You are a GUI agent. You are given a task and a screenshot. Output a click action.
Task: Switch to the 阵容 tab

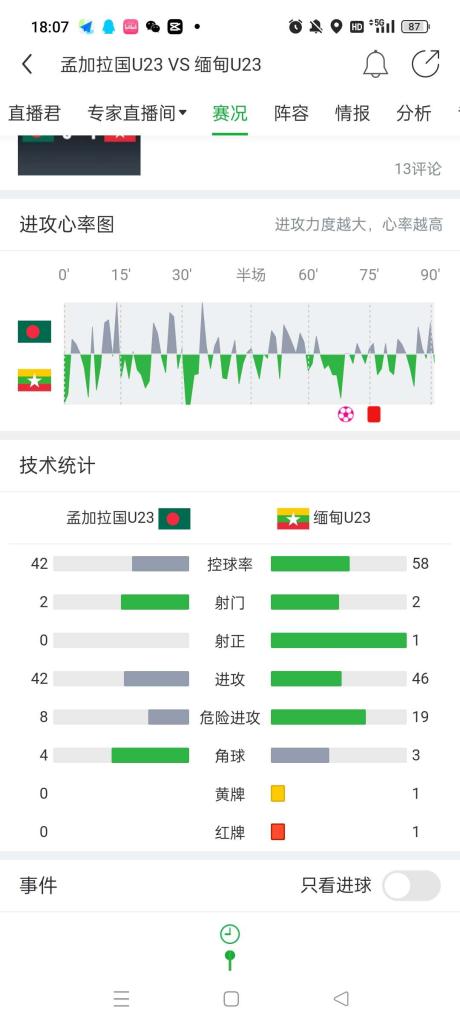click(291, 113)
